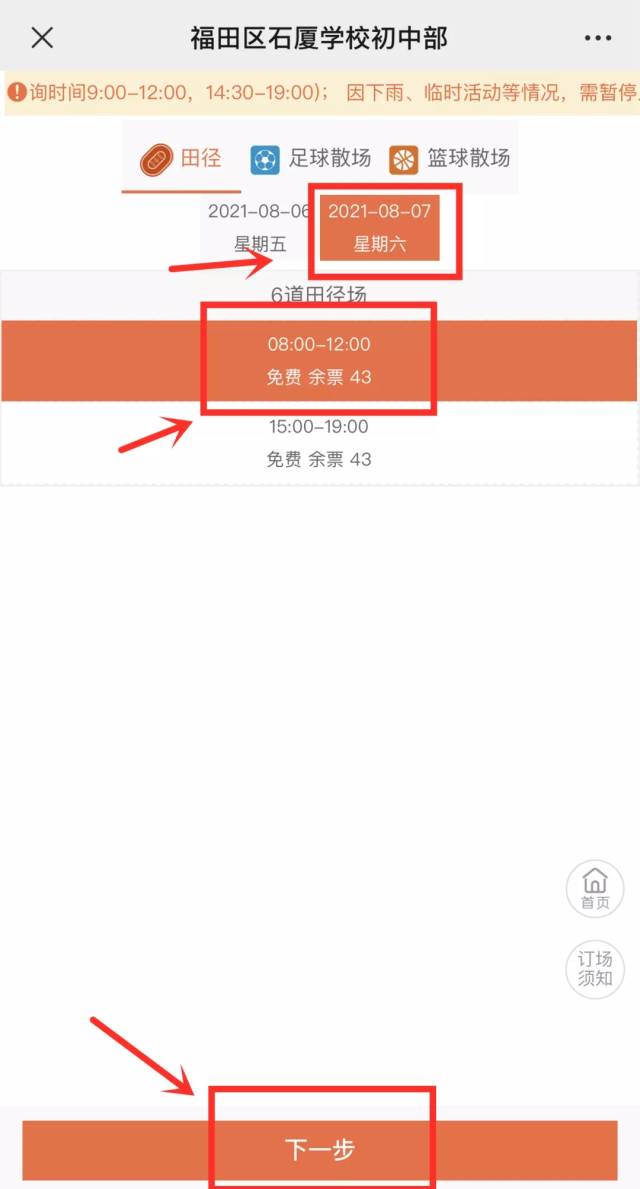Select date 2021-08-07 星期六
640x1189 pixels.
click(x=379, y=228)
